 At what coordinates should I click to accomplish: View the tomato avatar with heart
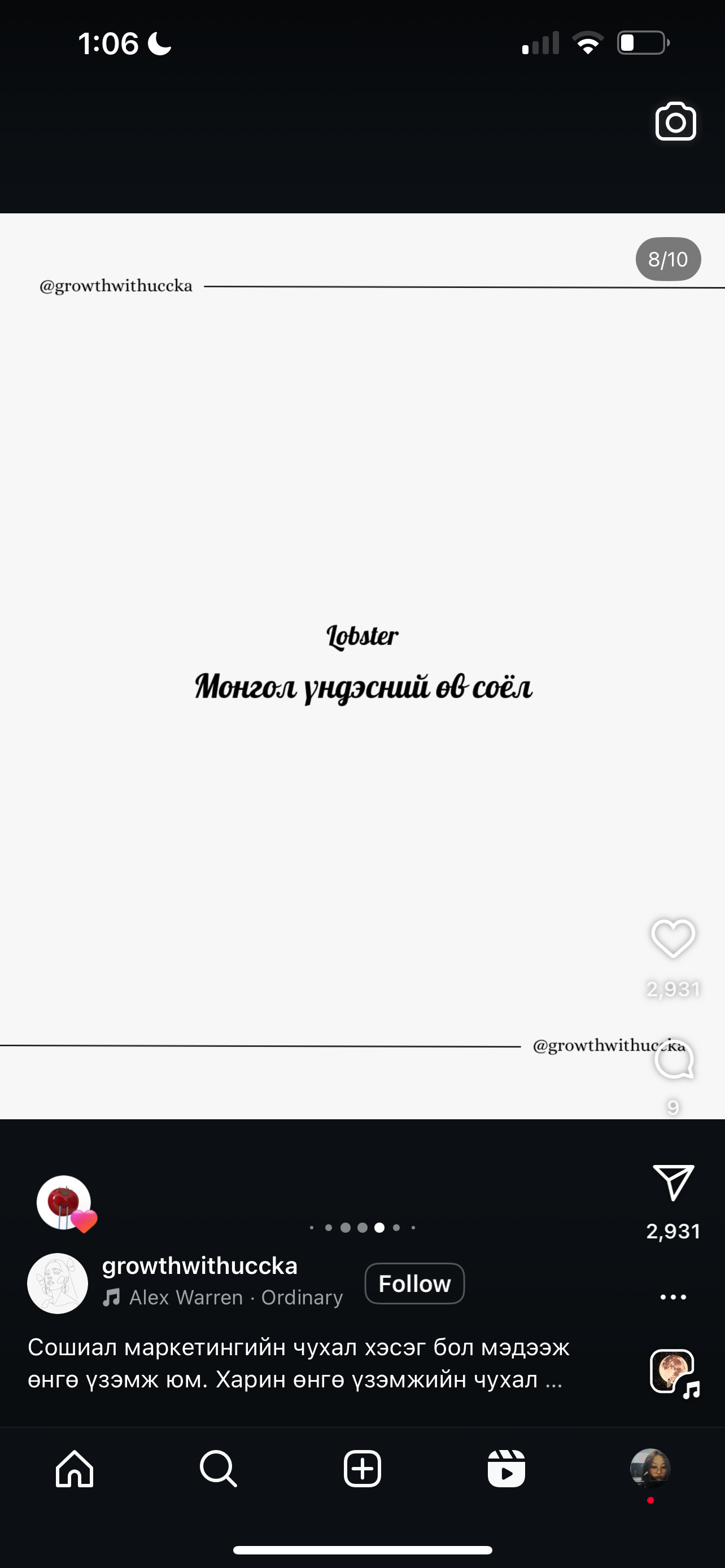tap(64, 1203)
